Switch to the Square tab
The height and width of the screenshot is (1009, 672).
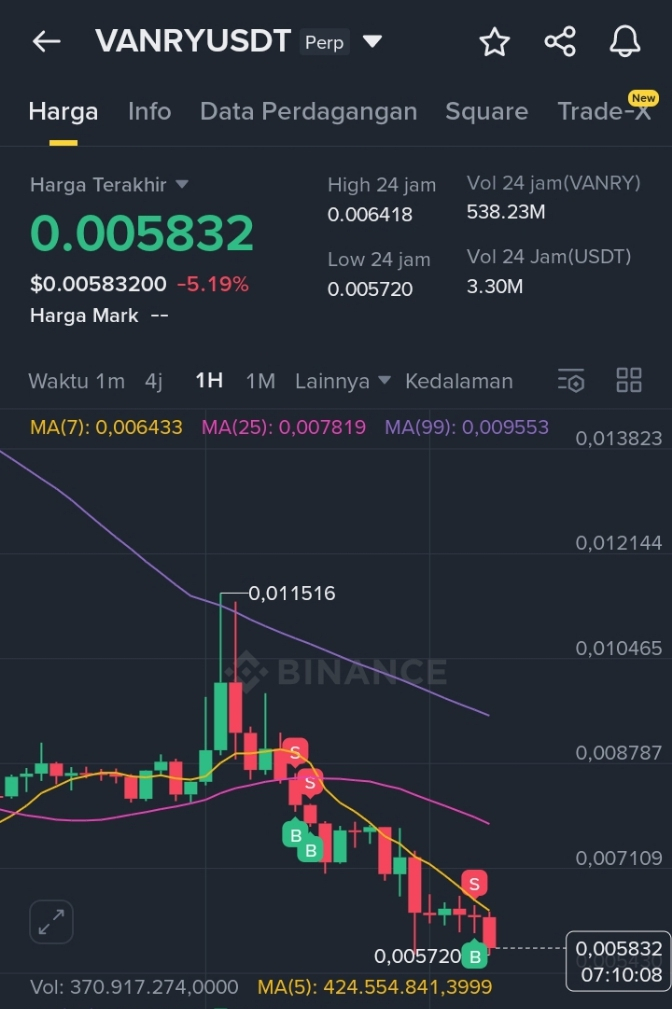pyautogui.click(x=486, y=111)
